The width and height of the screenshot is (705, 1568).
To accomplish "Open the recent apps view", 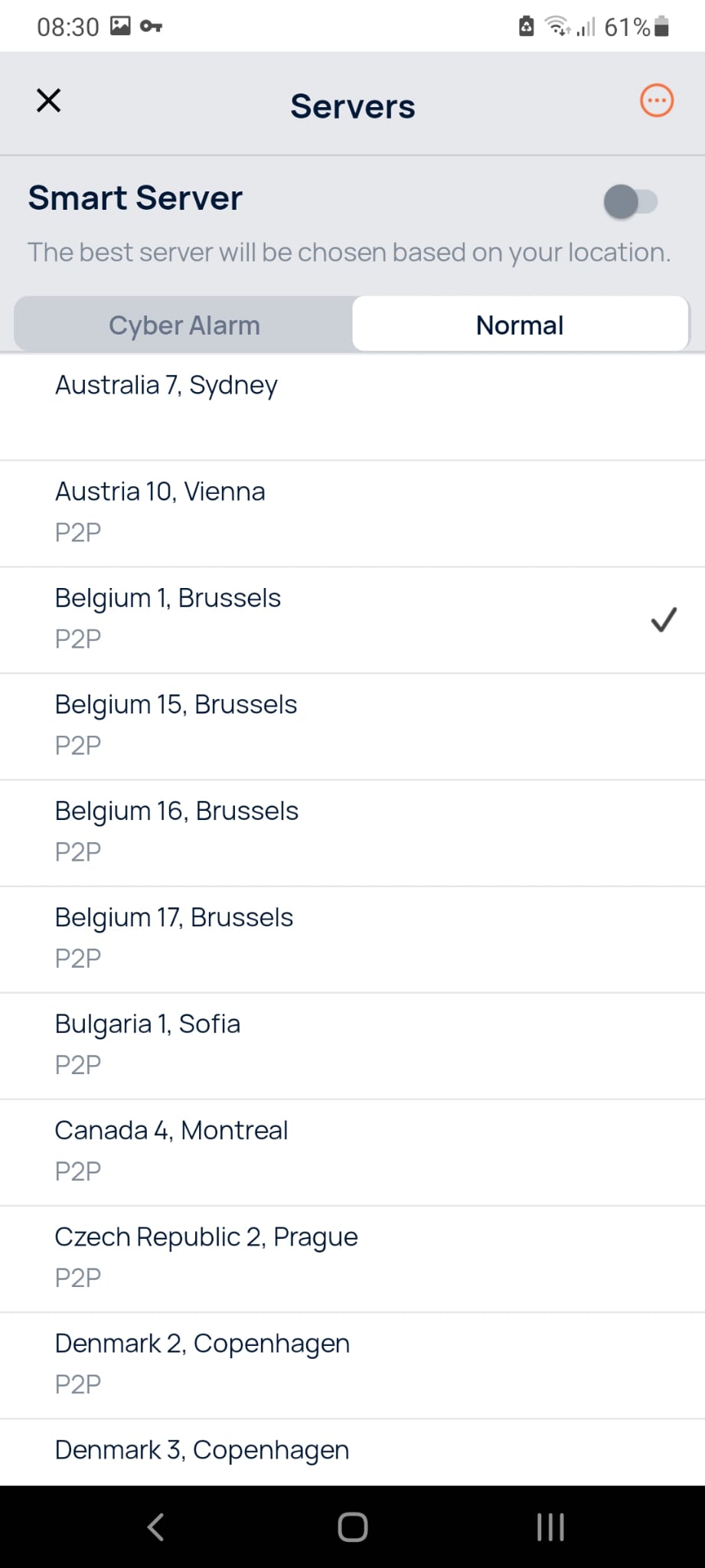I will click(550, 1527).
